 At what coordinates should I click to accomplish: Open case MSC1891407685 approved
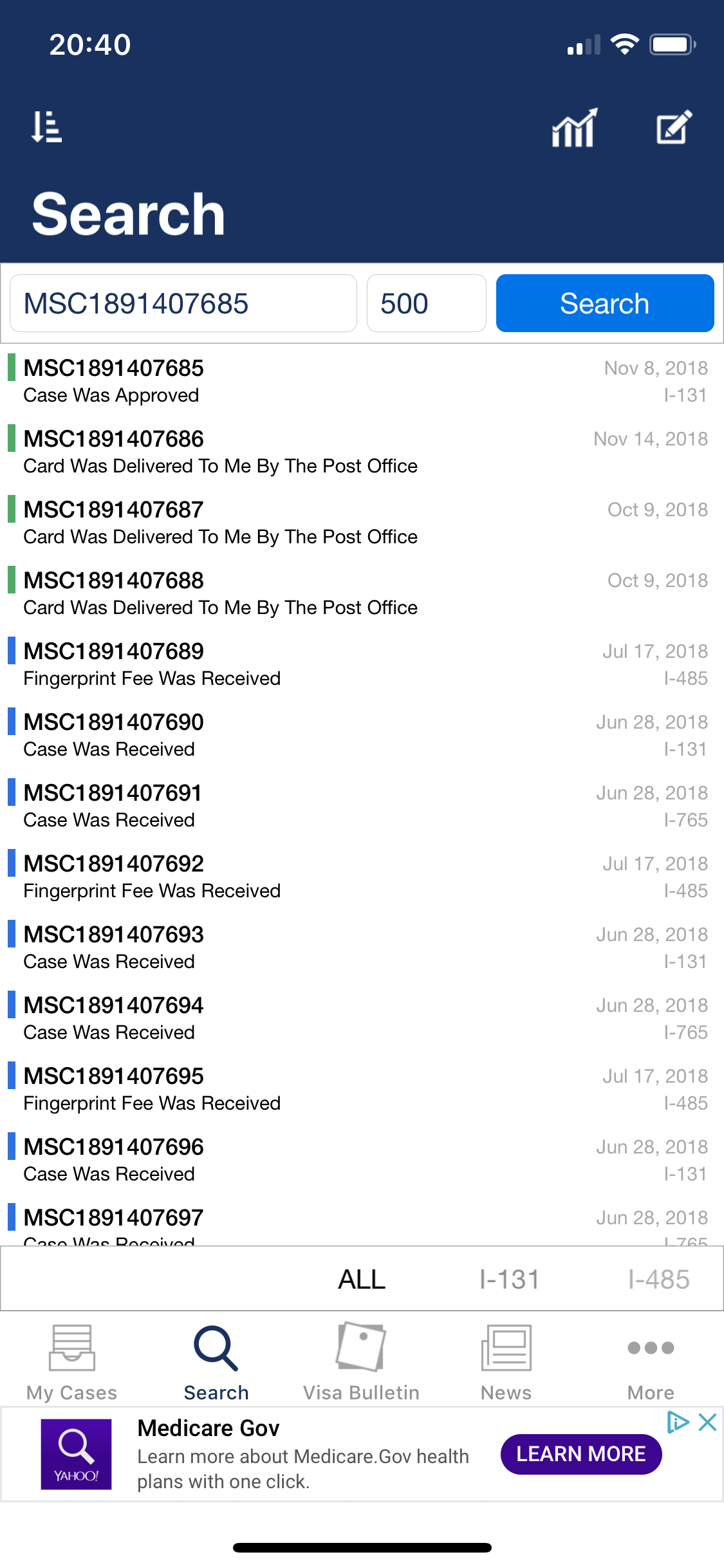pos(362,381)
